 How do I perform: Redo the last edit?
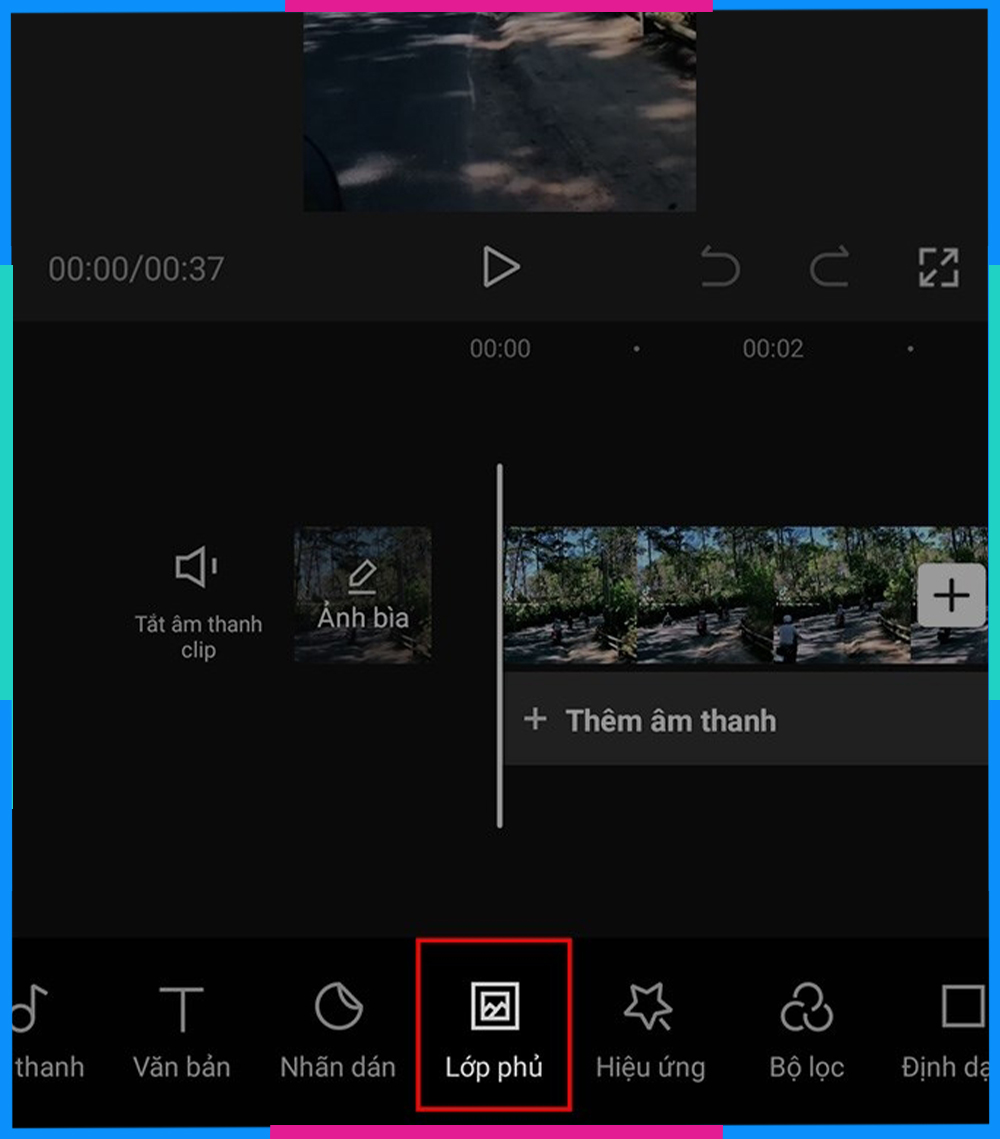pyautogui.click(x=829, y=268)
